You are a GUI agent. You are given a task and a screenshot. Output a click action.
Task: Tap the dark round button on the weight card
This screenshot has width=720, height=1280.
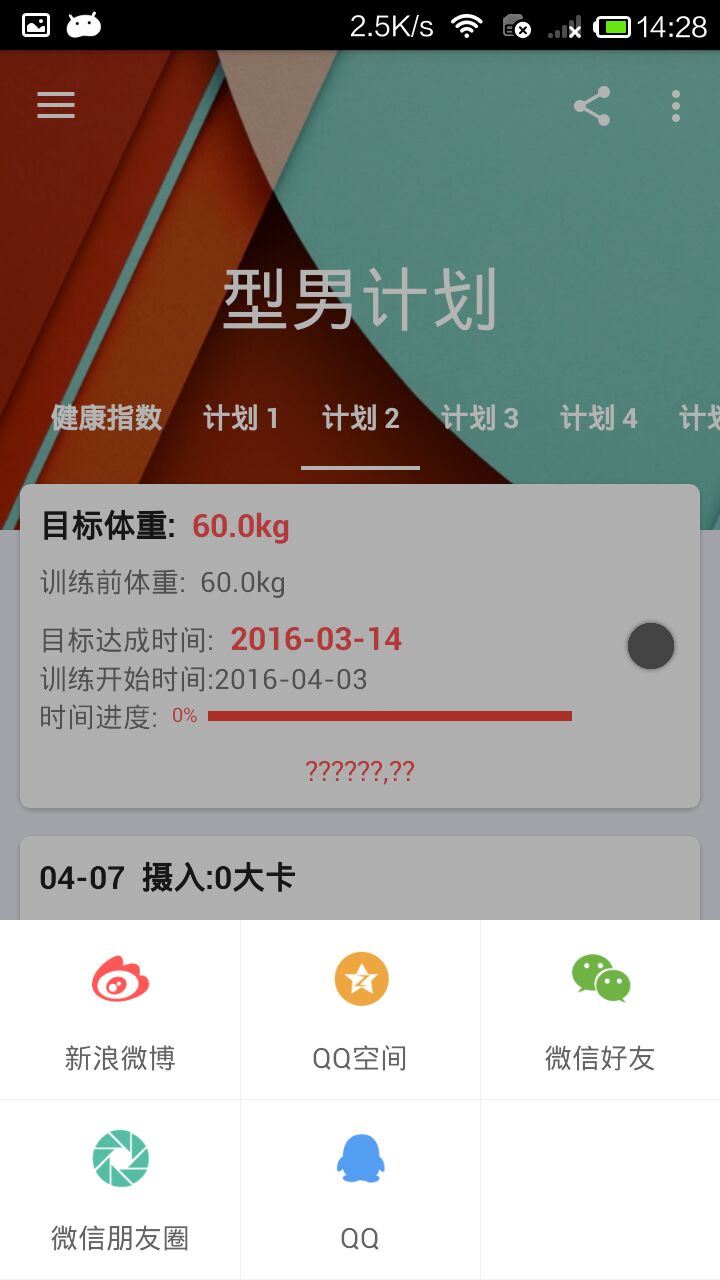pos(651,646)
